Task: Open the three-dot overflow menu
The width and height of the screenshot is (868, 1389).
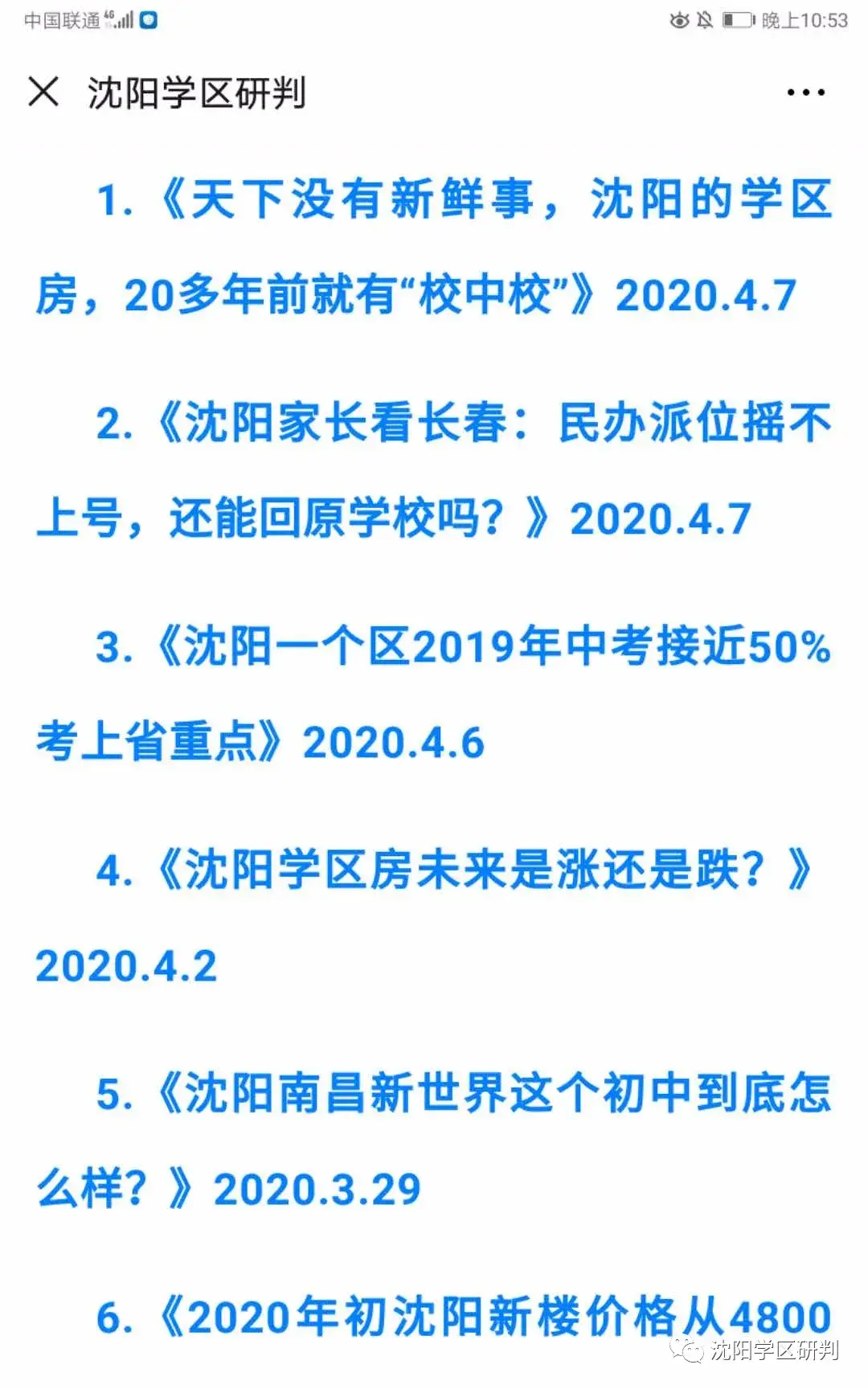Action: 805,92
